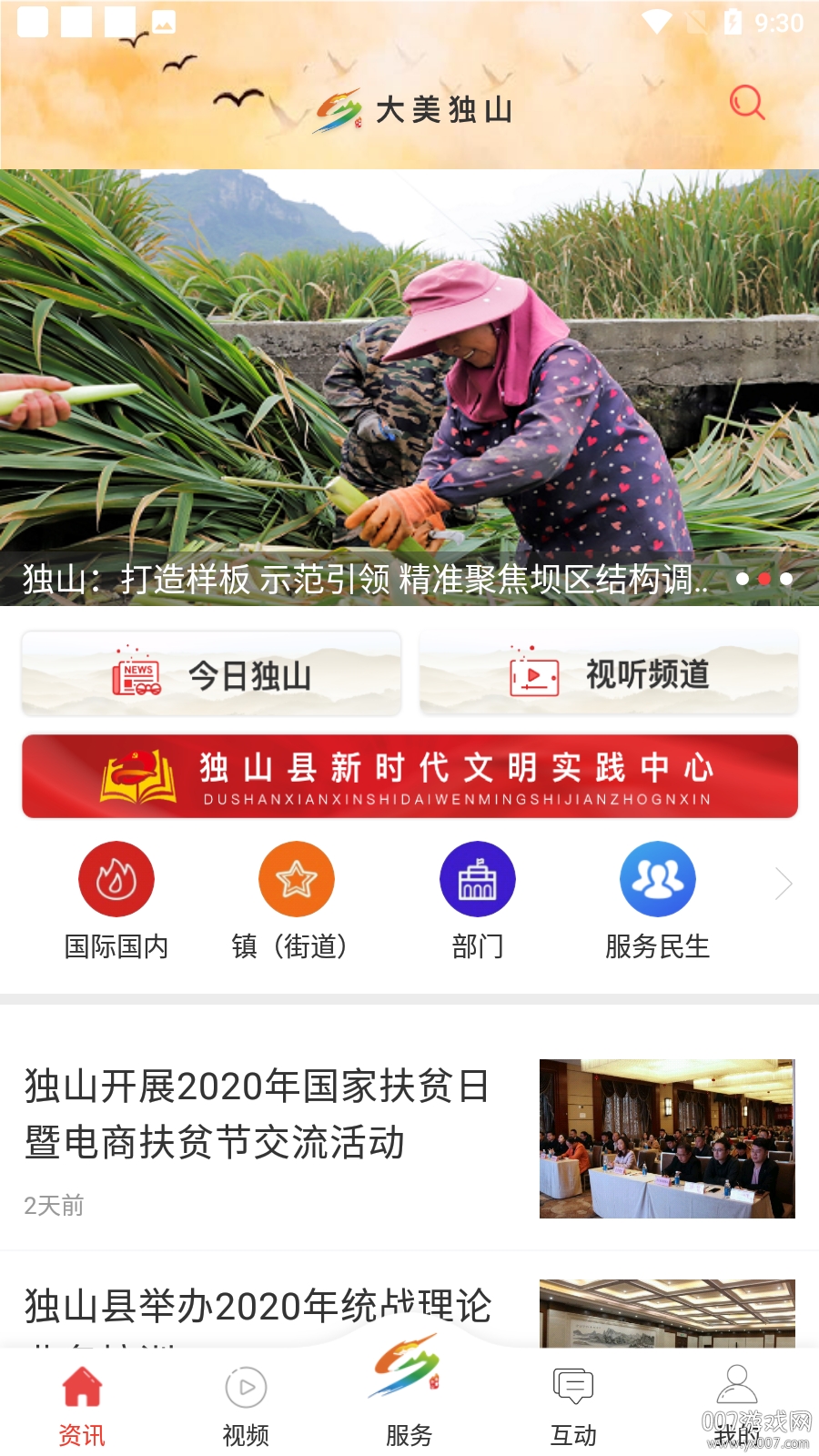Switch to the 服务 tab
Image resolution: width=819 pixels, height=1456 pixels.
pos(409,1392)
